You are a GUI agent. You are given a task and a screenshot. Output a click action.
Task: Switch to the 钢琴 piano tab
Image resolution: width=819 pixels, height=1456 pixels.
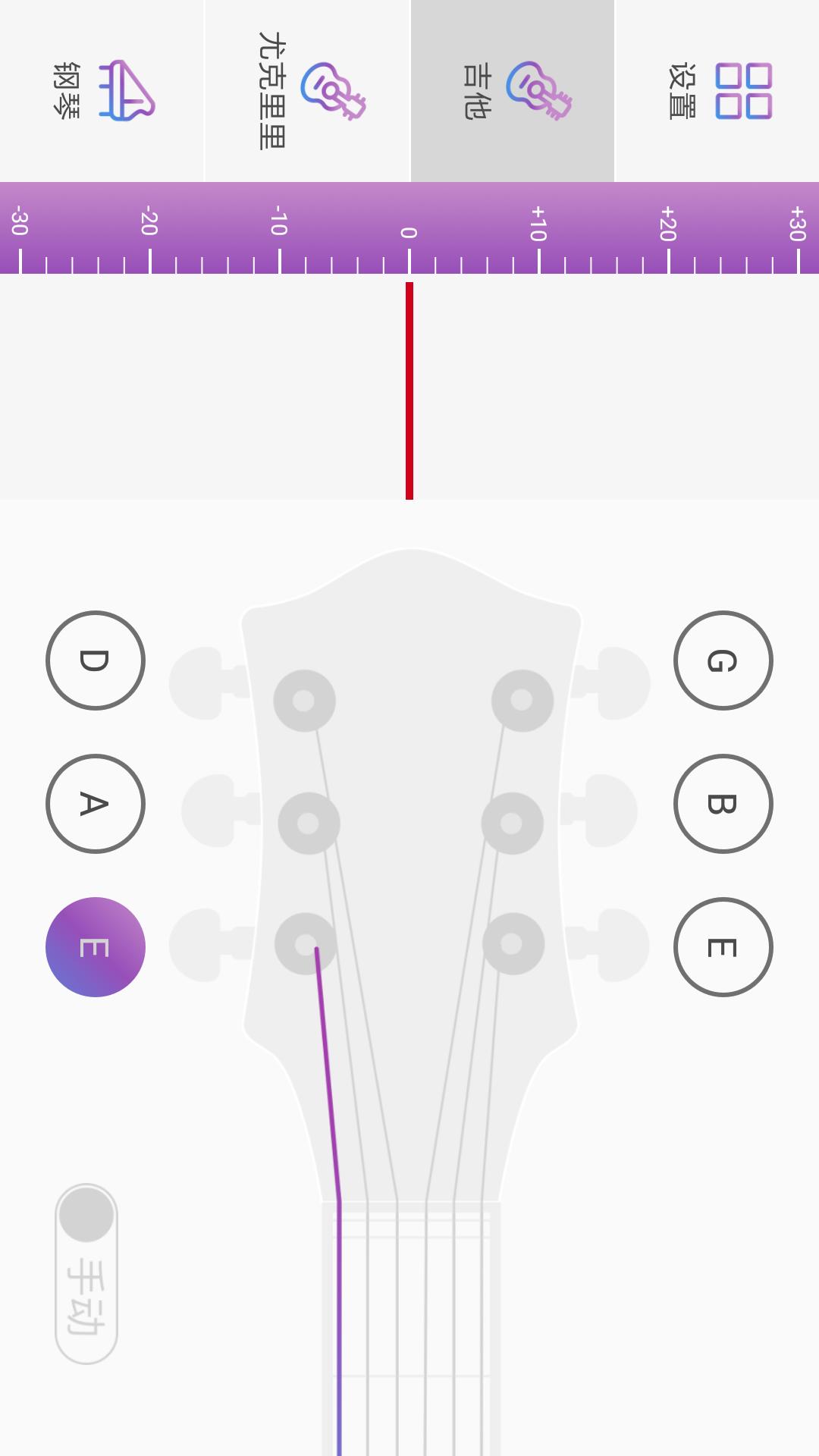102,91
